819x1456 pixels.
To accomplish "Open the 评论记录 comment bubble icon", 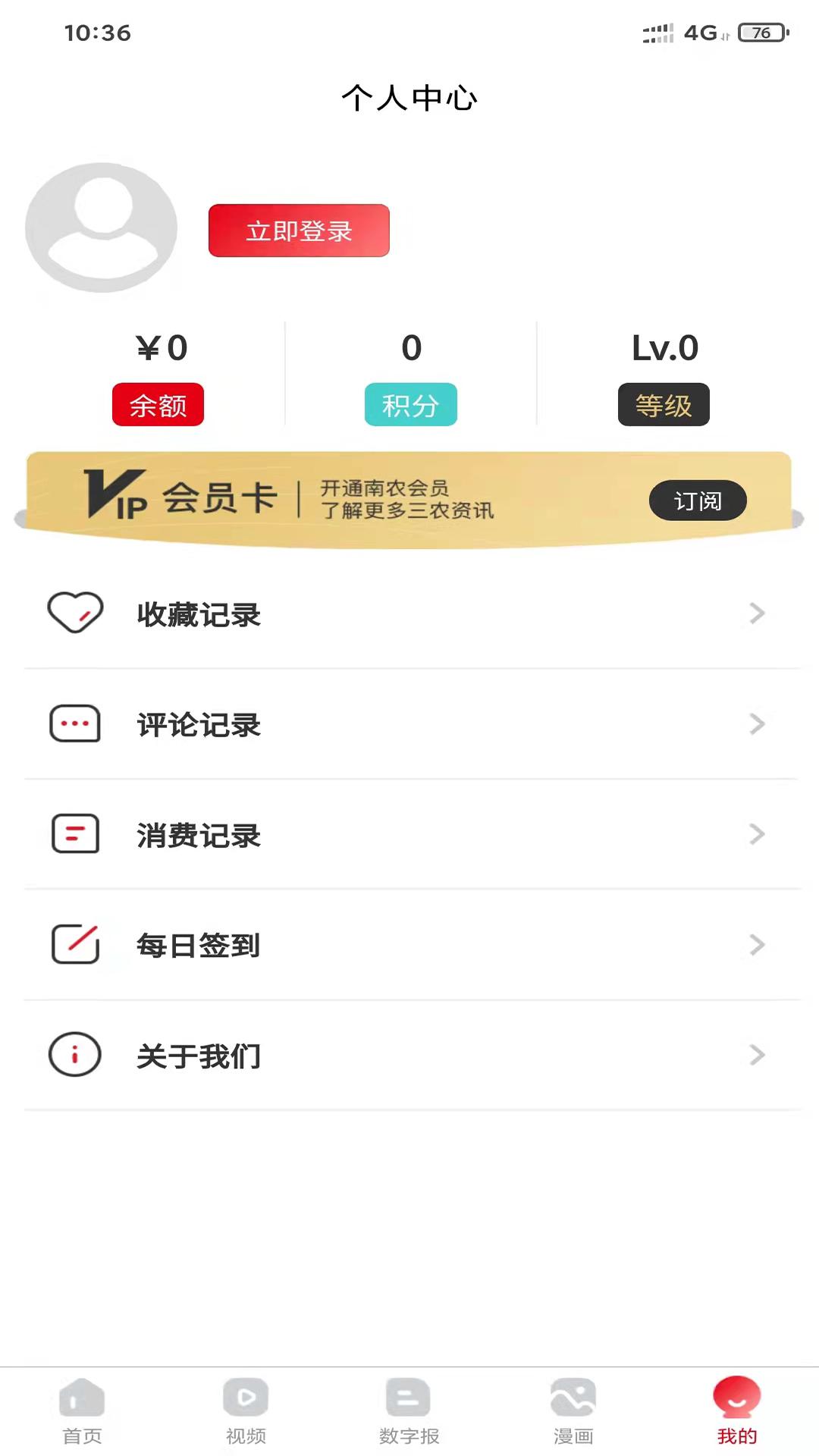I will click(74, 724).
